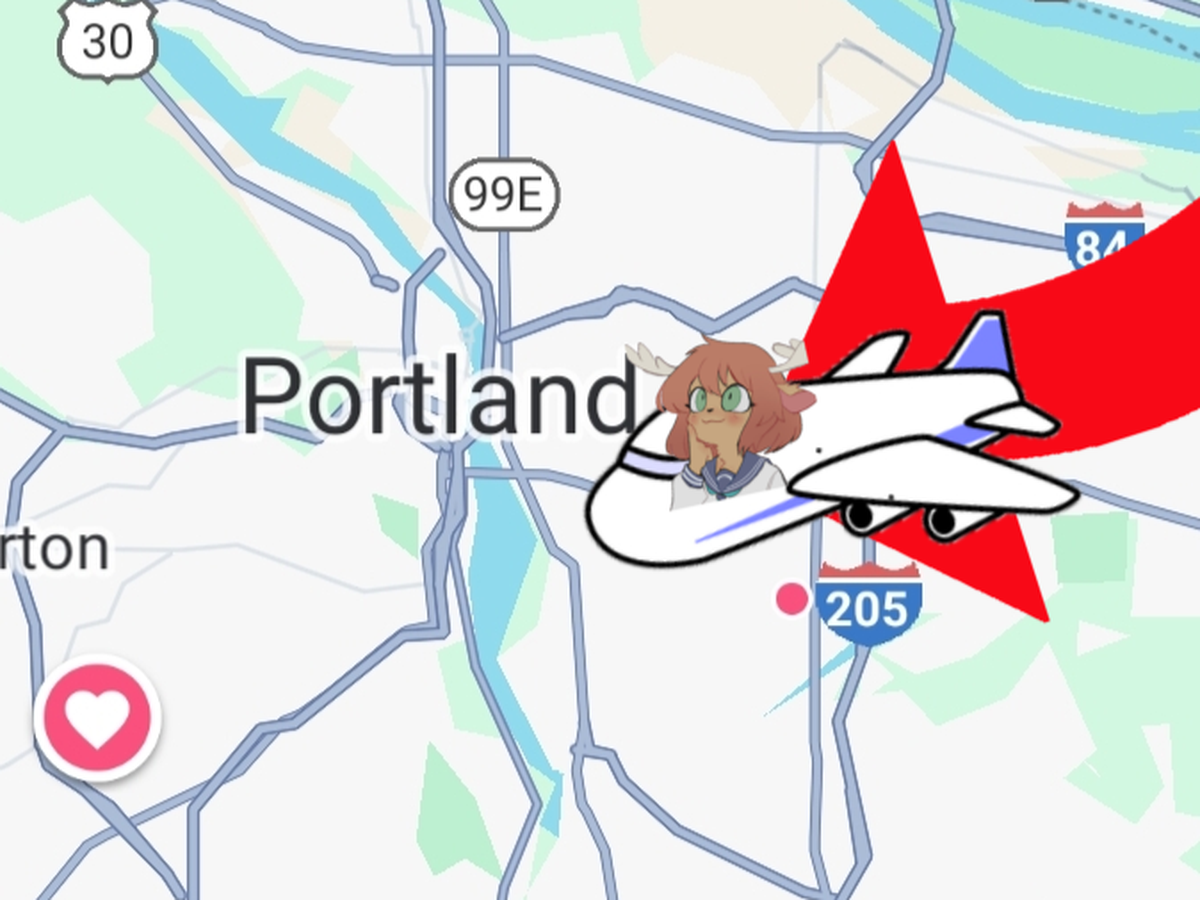Open the heart favorite place marker
The height and width of the screenshot is (900, 1200).
coord(97,718)
